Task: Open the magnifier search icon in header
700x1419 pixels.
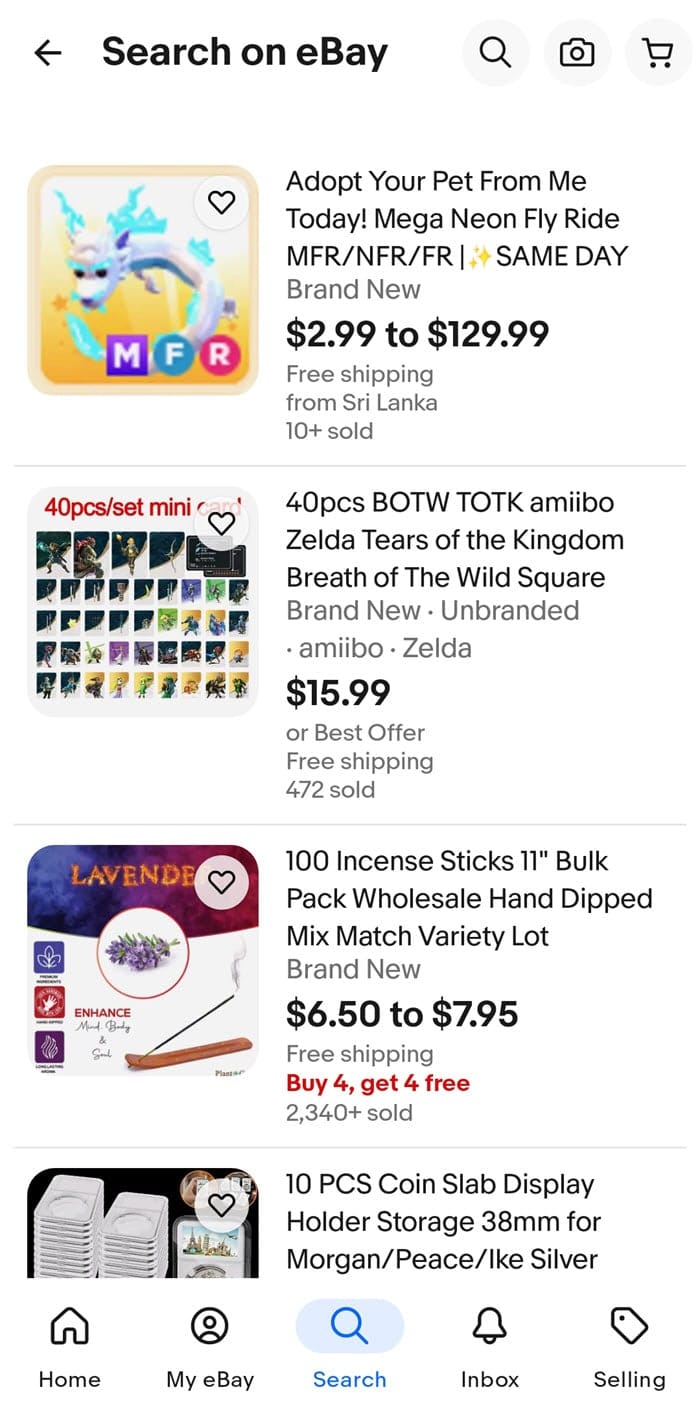Action: (495, 53)
